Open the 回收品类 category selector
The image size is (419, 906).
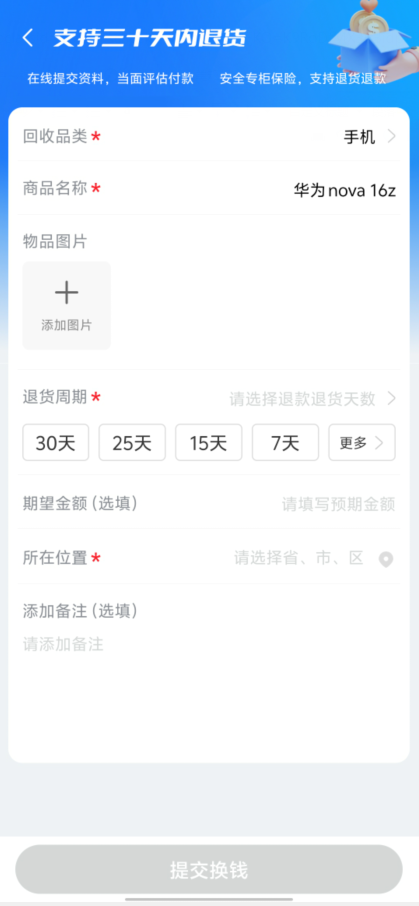click(209, 137)
